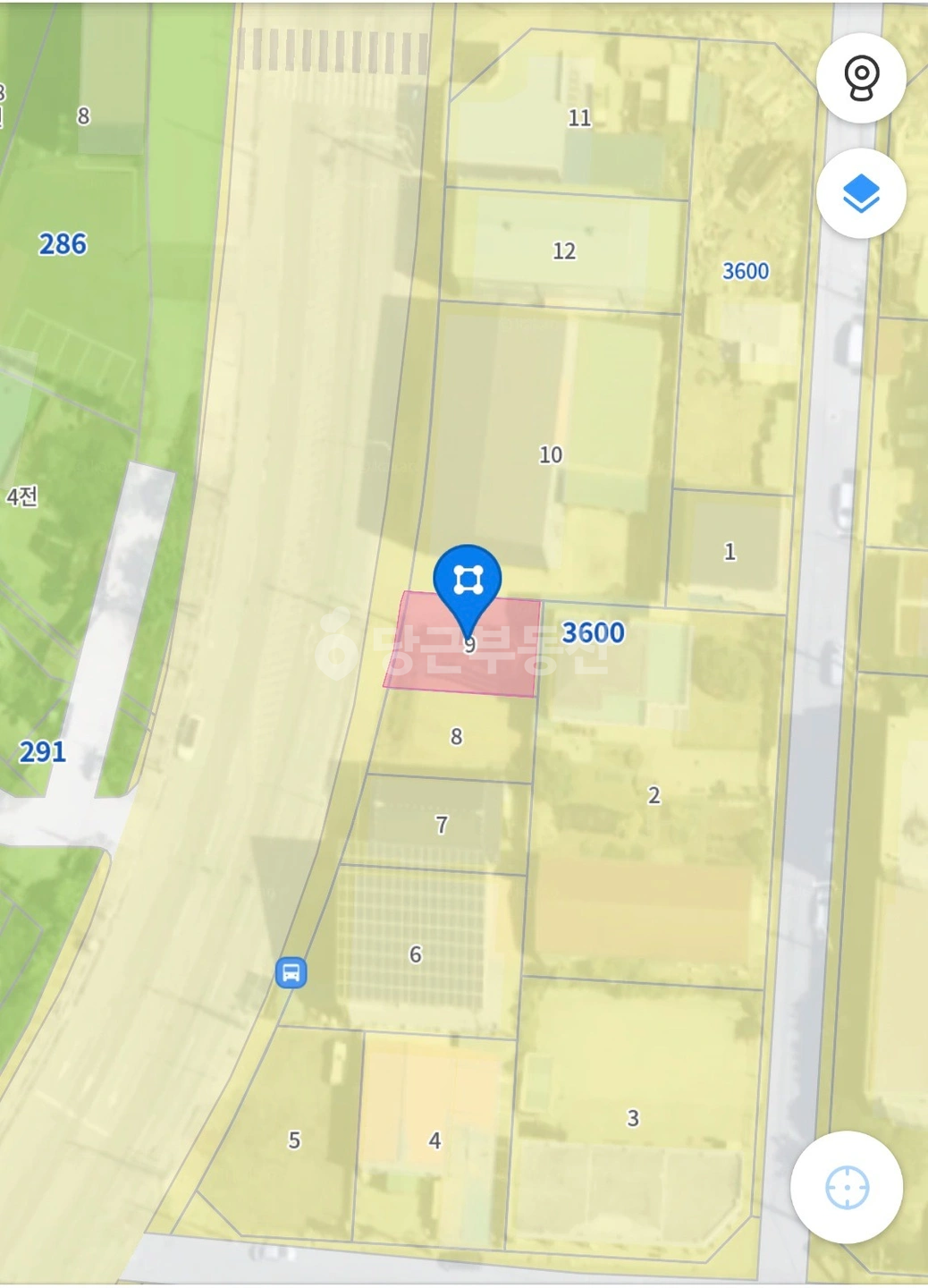Image resolution: width=928 pixels, height=1288 pixels.
Task: Open street view mode
Action: 861,78
